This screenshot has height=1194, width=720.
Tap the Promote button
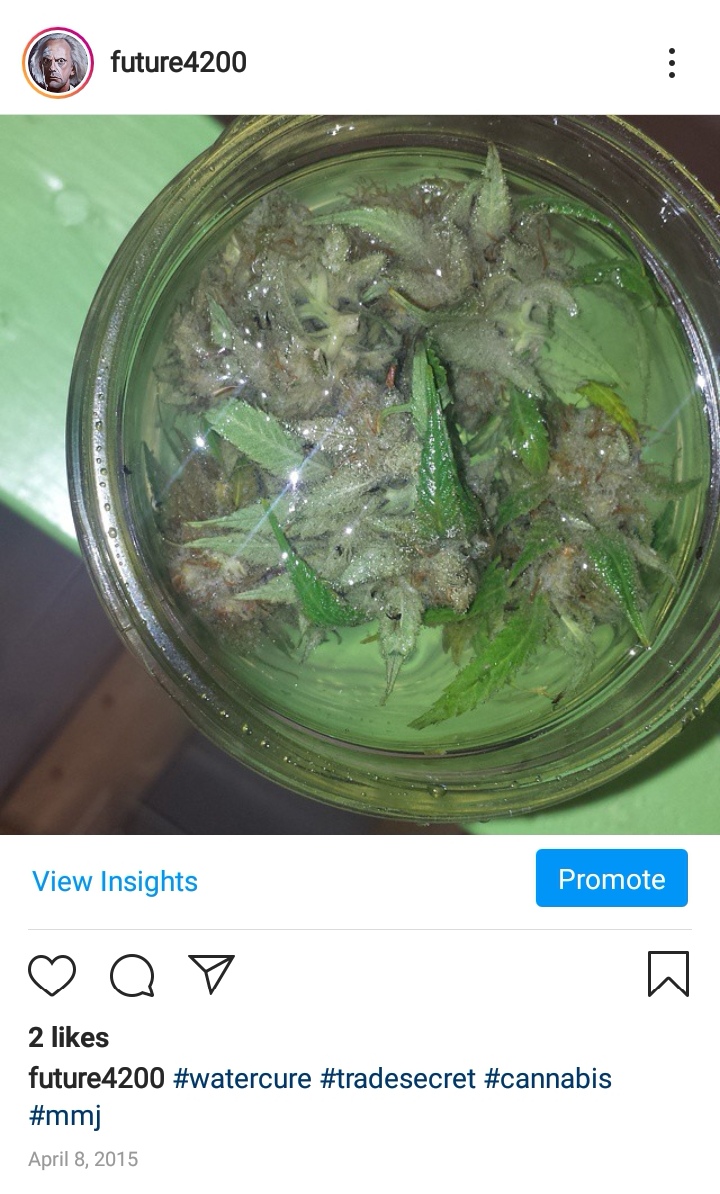[x=611, y=878]
